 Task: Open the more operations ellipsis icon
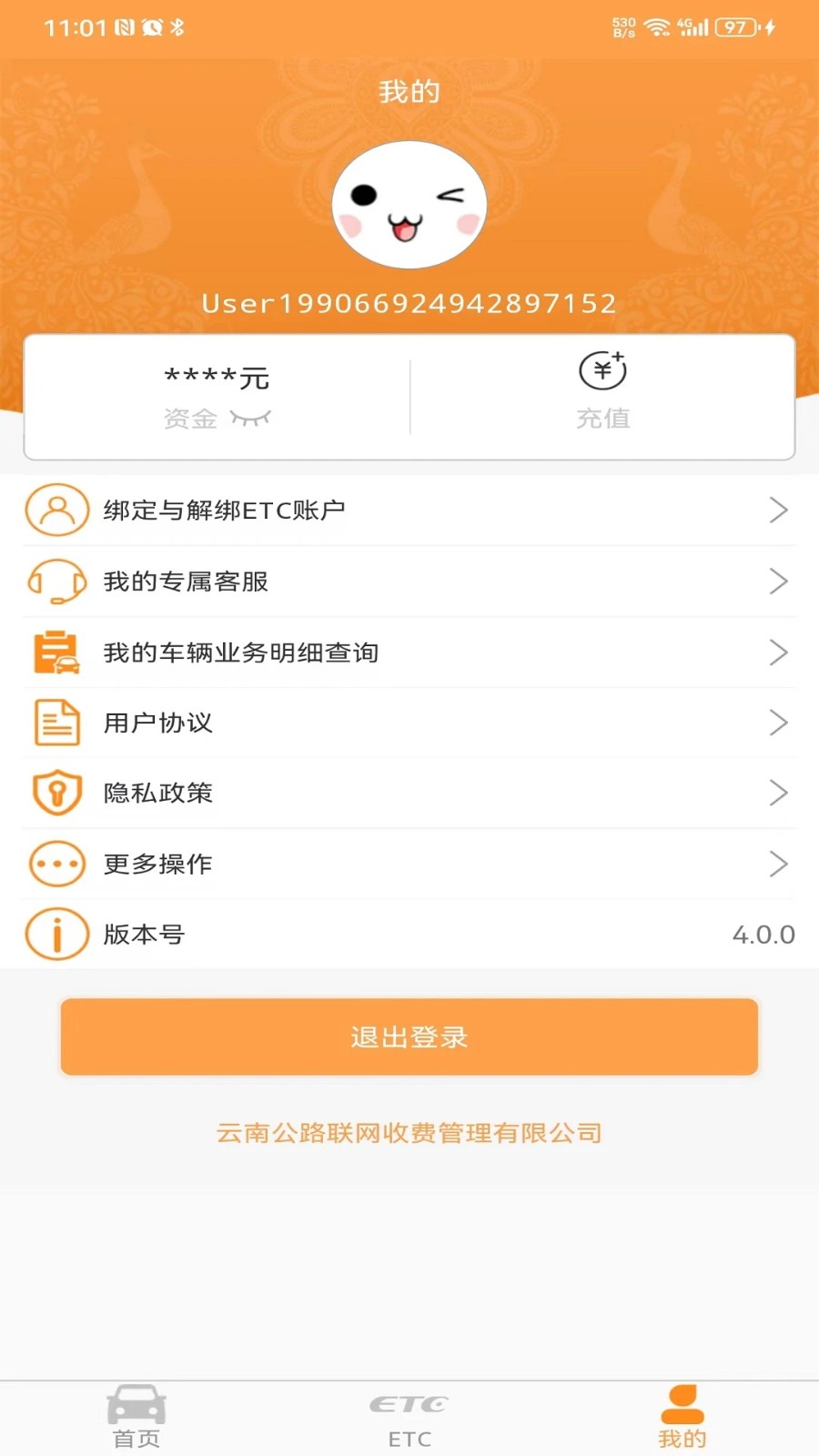coord(56,863)
